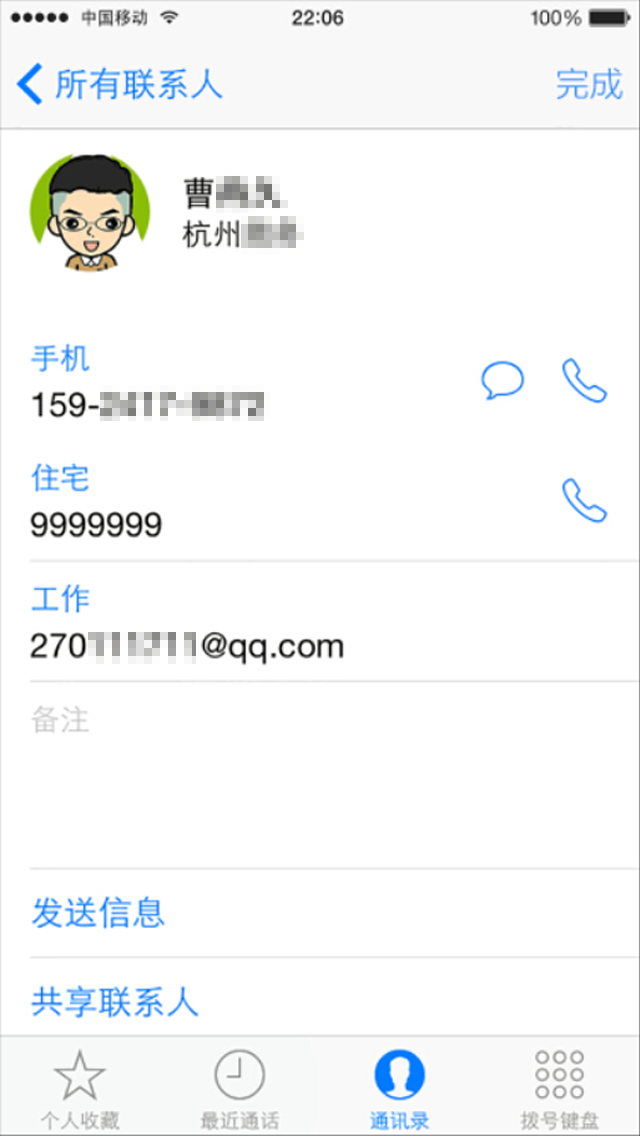Screen dimensions: 640x1136
Task: Go back to 所有联系人 list
Action: click(x=120, y=85)
